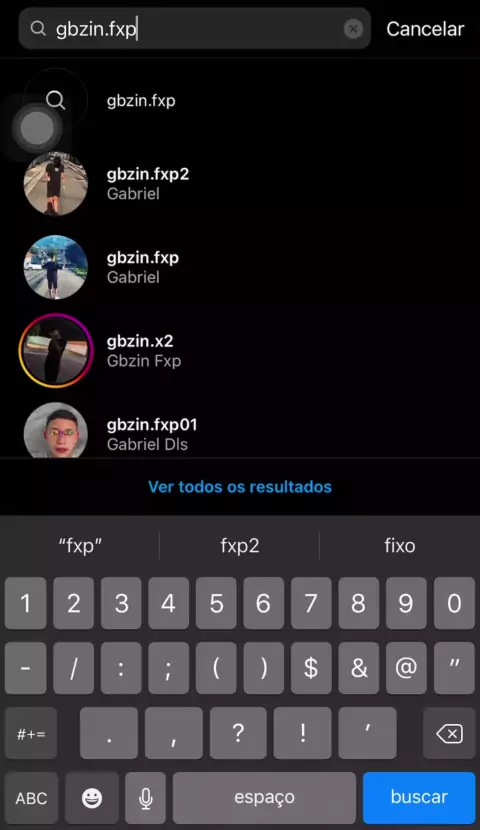480x830 pixels.
Task: Focus the search box with gbzin.fxp
Action: [194, 29]
